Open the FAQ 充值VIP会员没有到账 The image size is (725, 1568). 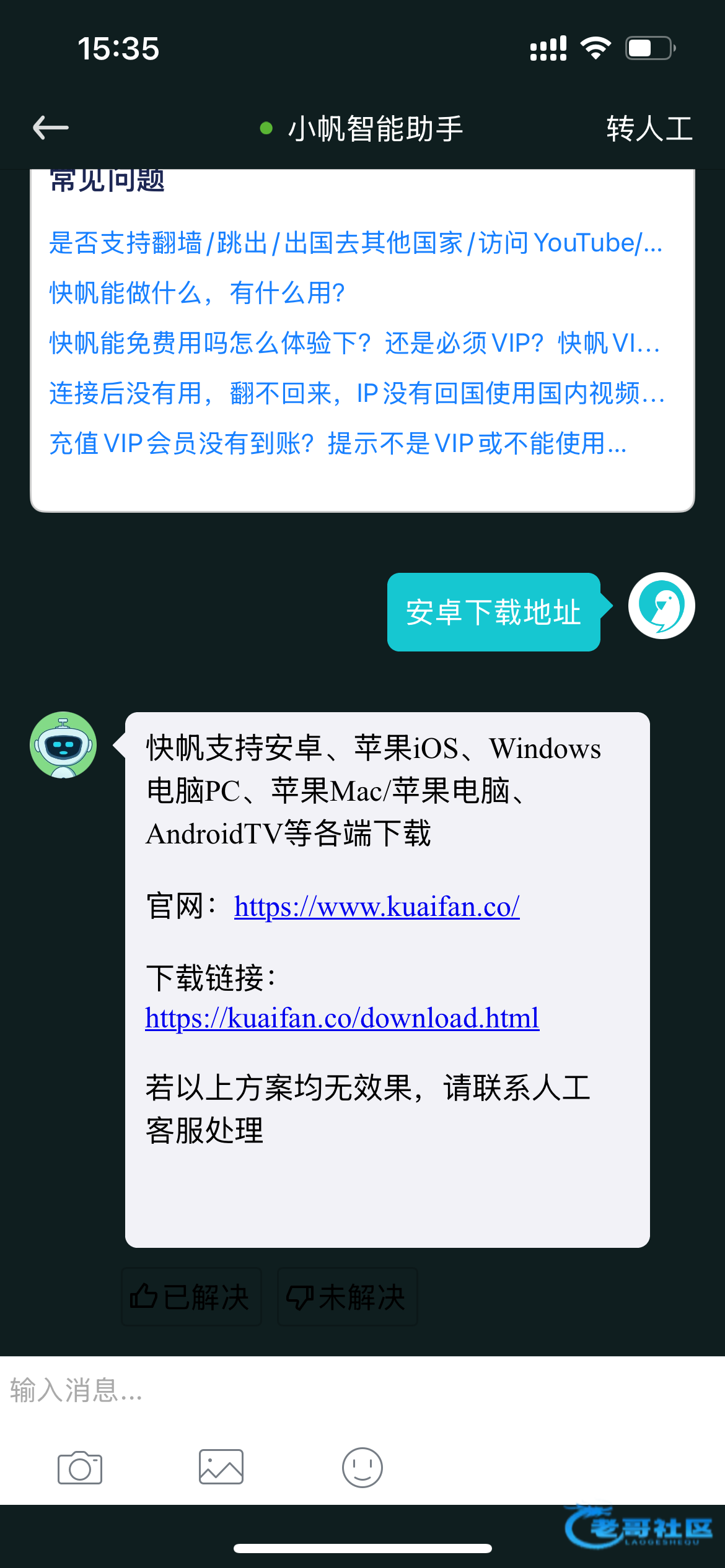point(338,443)
